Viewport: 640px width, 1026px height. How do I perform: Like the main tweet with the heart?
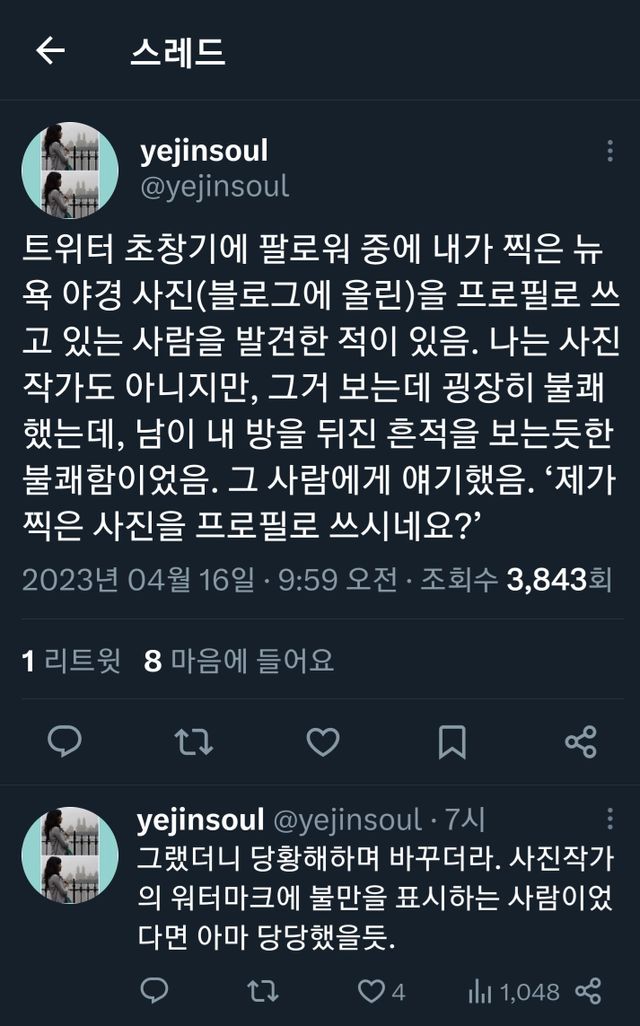[x=323, y=741]
